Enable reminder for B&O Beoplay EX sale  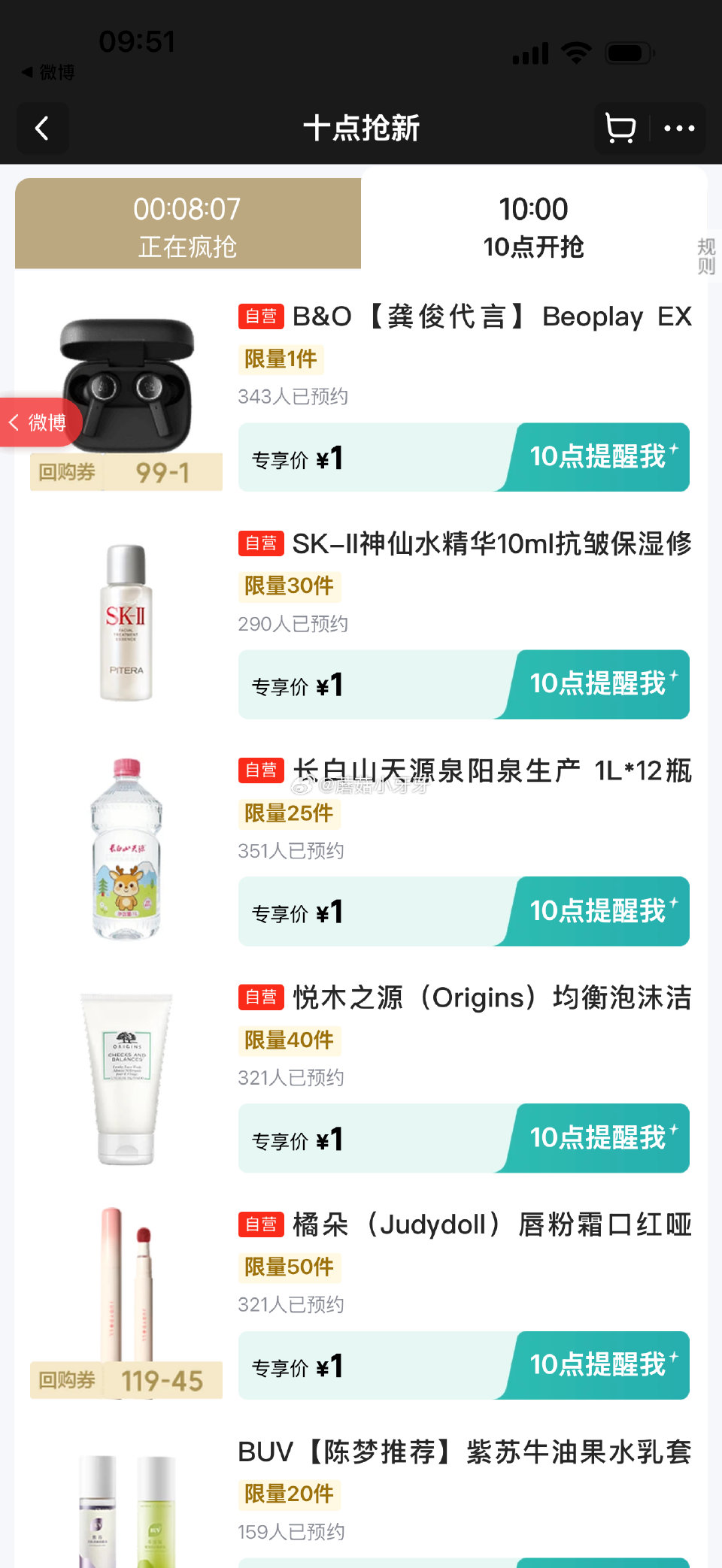(x=598, y=457)
